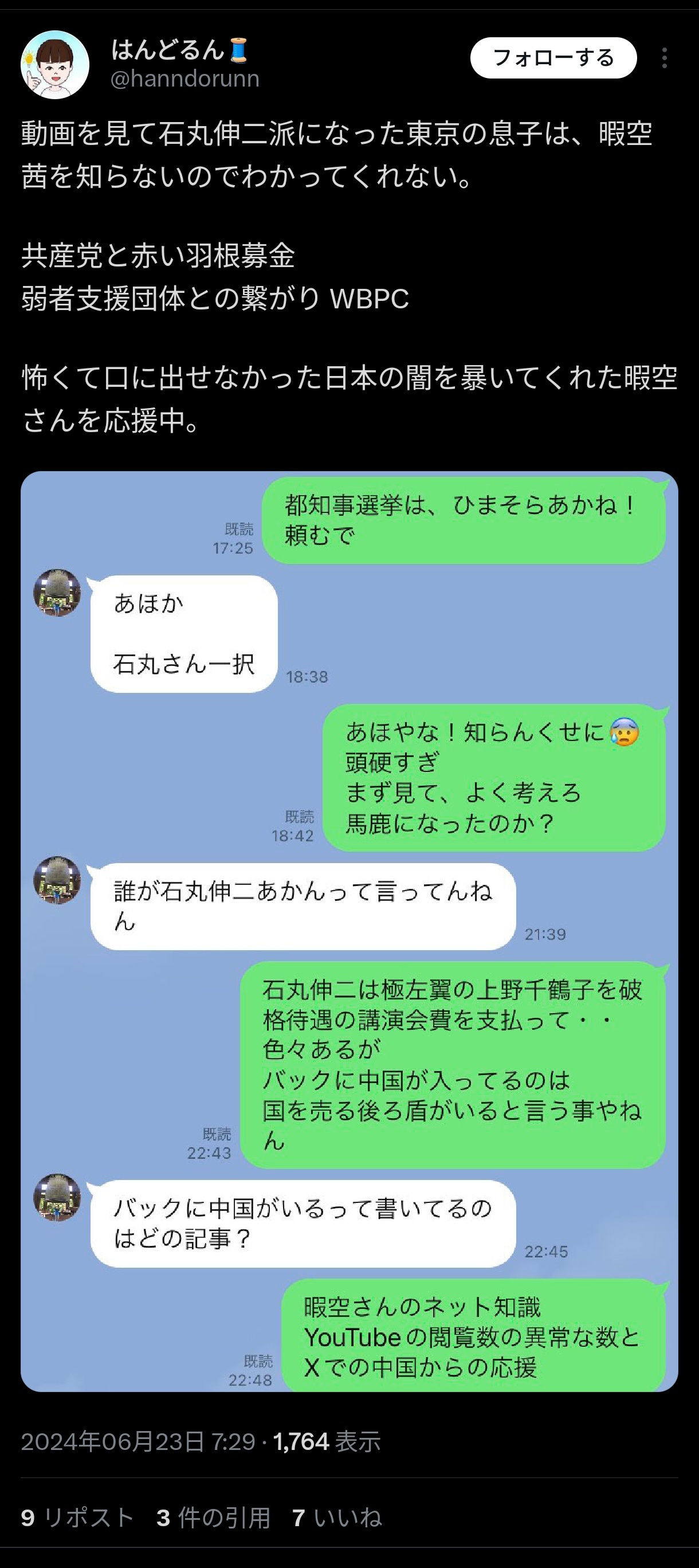Open the attached LINE chat screenshot
This screenshot has height=1568, width=699.
pyautogui.click(x=349, y=931)
